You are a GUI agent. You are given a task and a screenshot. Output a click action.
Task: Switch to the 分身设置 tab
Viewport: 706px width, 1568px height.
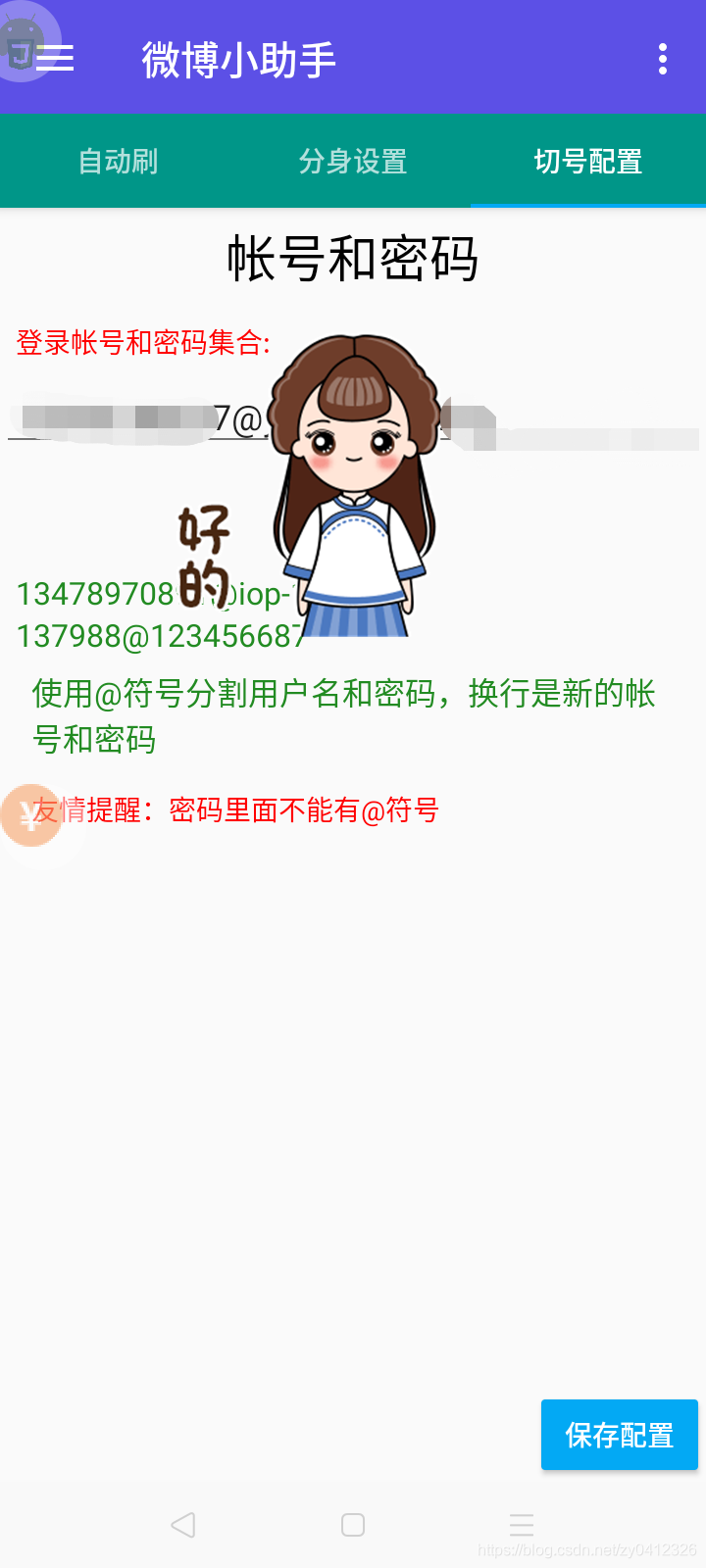[x=353, y=162]
